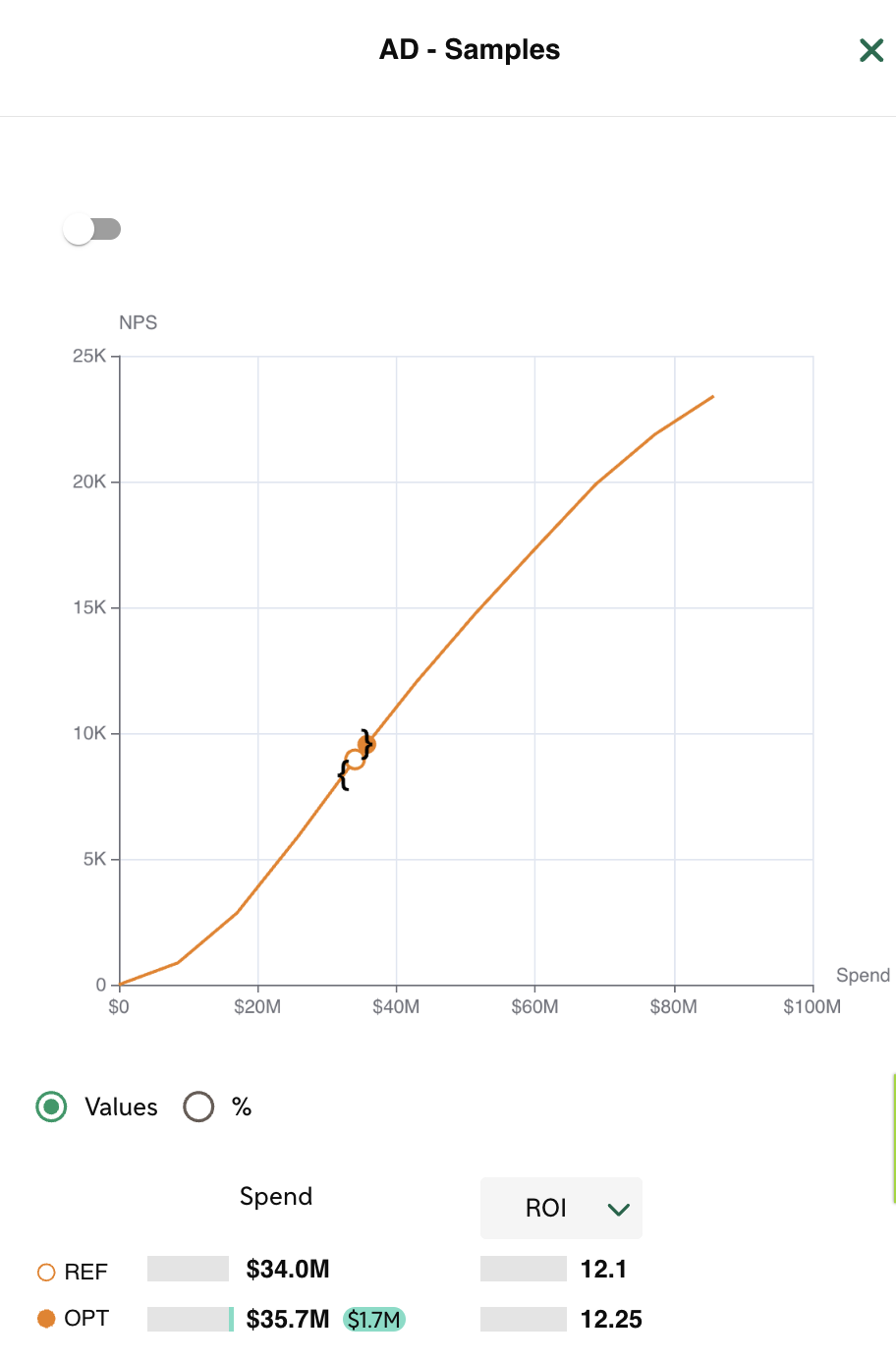
Task: Tap the filled OPT marker on the curve
Action: coord(367,745)
